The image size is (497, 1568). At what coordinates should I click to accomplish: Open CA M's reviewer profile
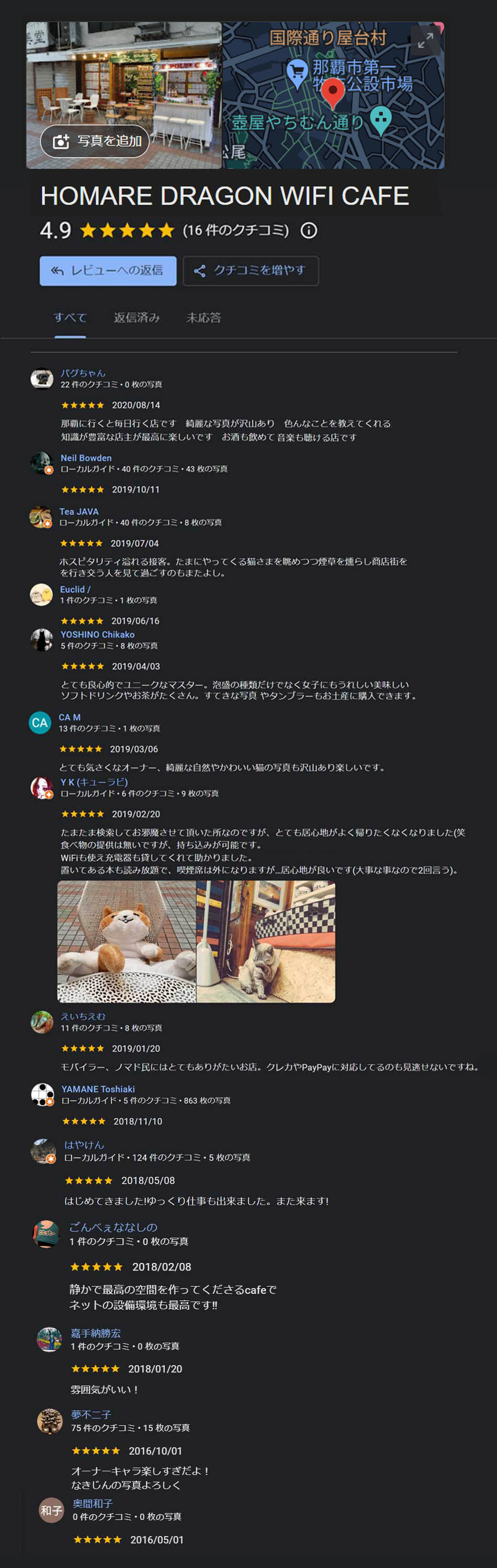coord(70,717)
